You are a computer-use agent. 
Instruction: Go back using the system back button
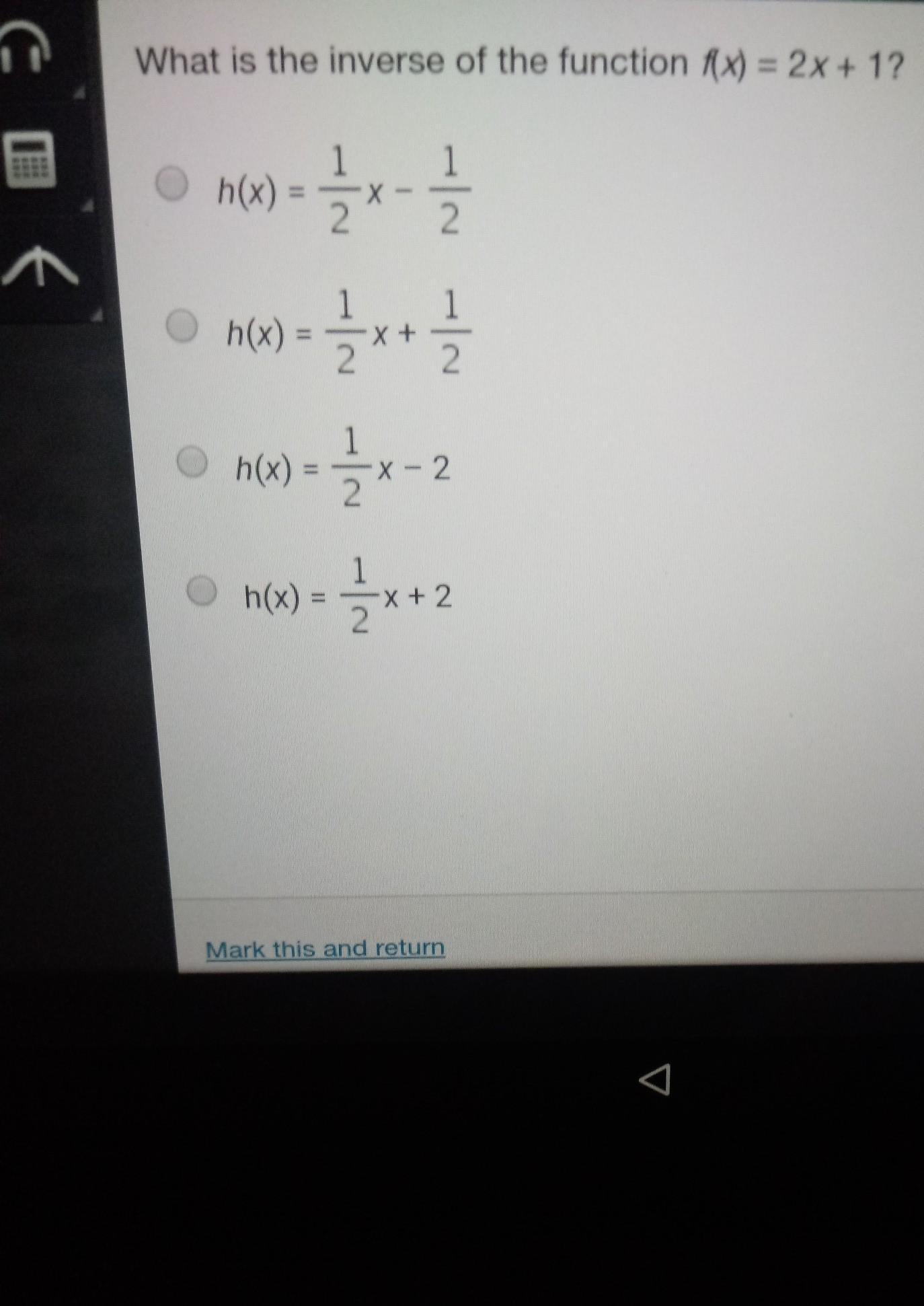click(x=655, y=1079)
